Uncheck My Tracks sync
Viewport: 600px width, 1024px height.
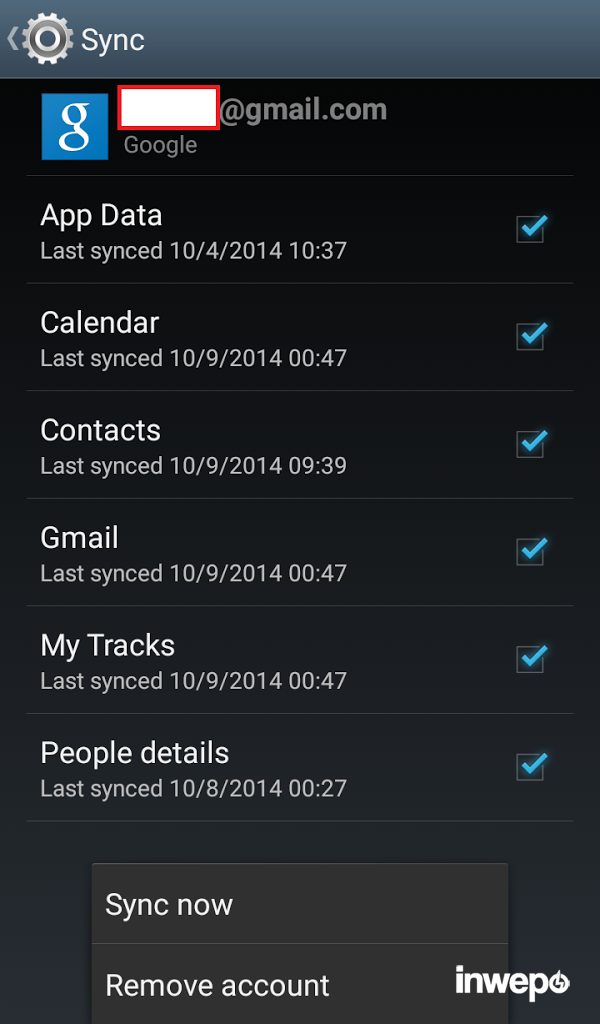click(x=531, y=659)
